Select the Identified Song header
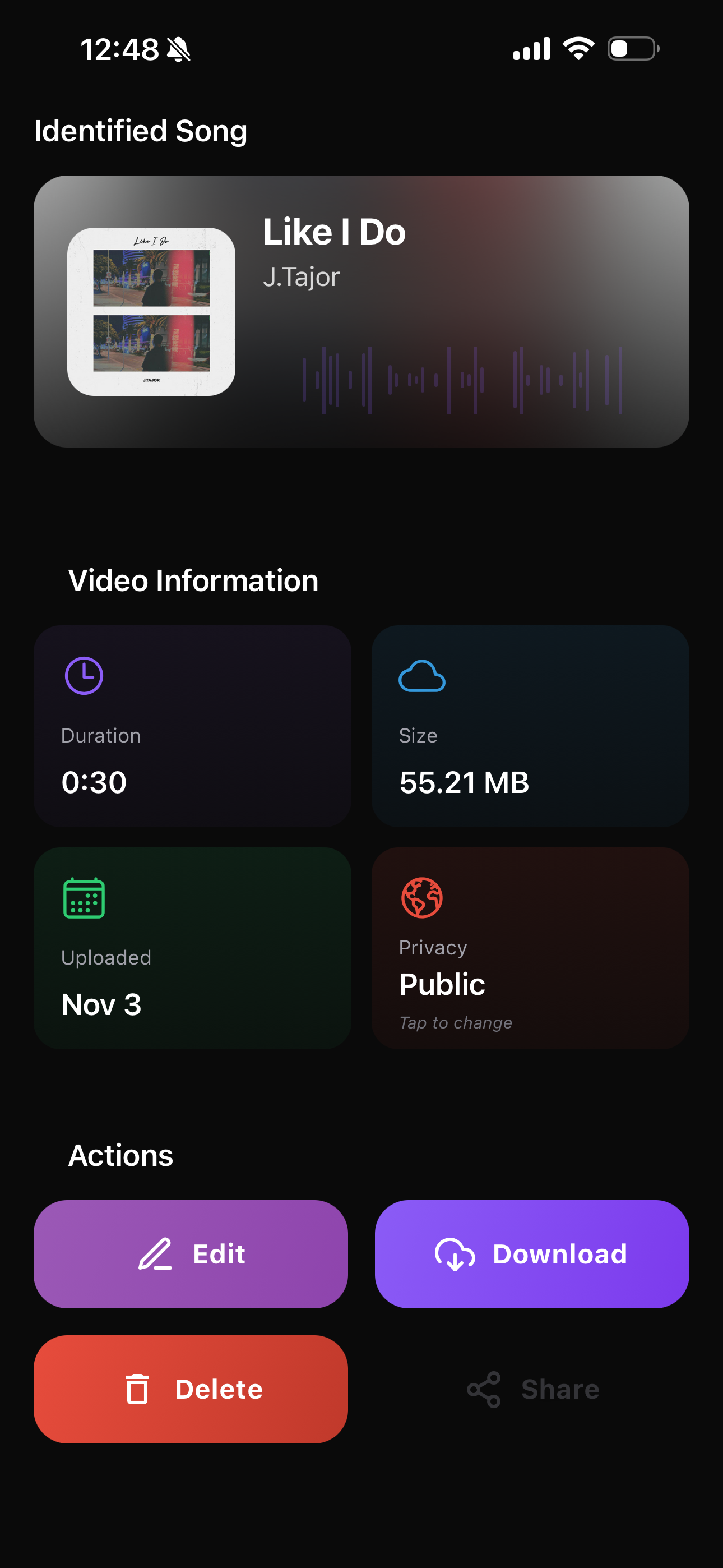 pyautogui.click(x=141, y=130)
